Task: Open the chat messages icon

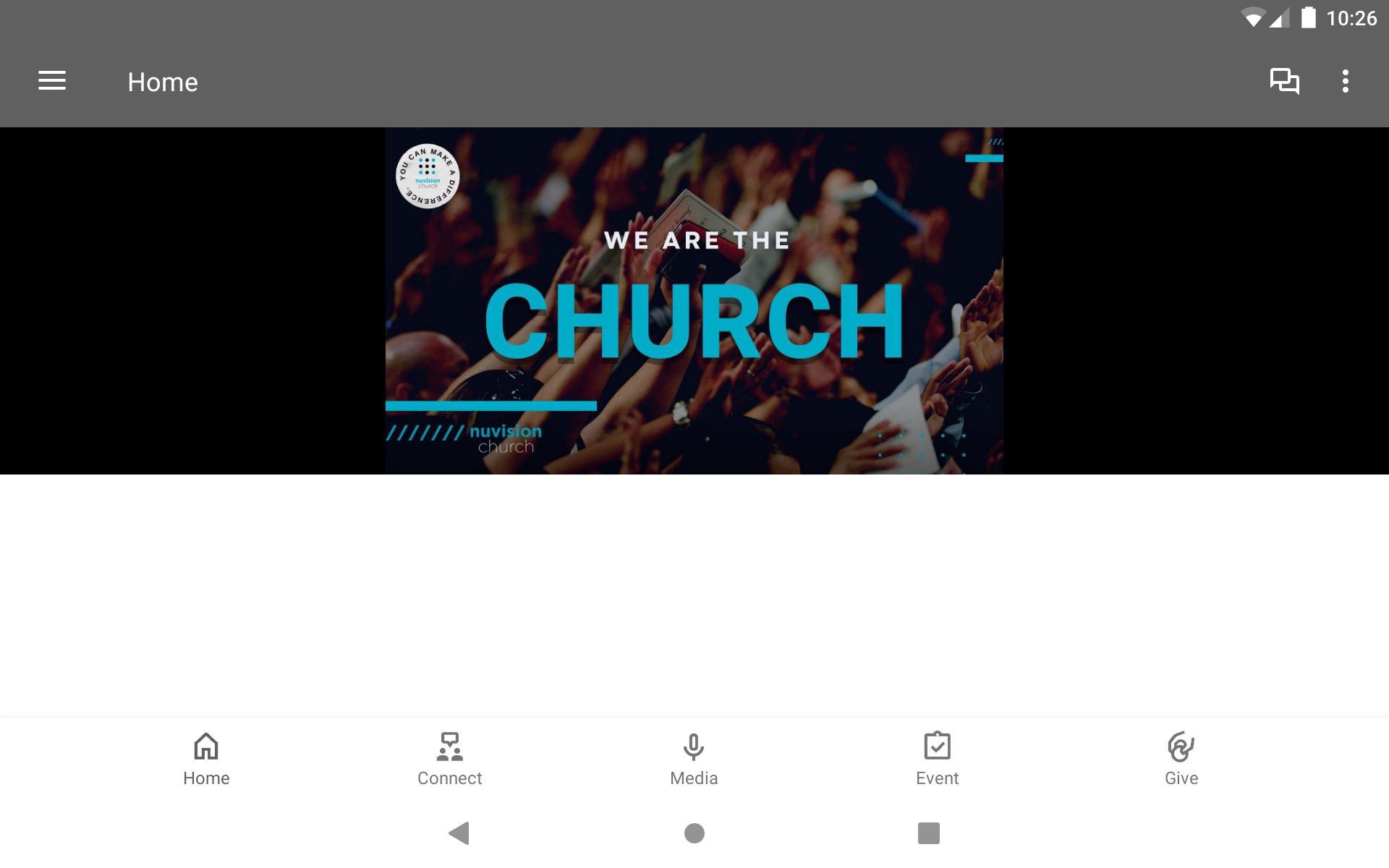Action: click(x=1284, y=81)
